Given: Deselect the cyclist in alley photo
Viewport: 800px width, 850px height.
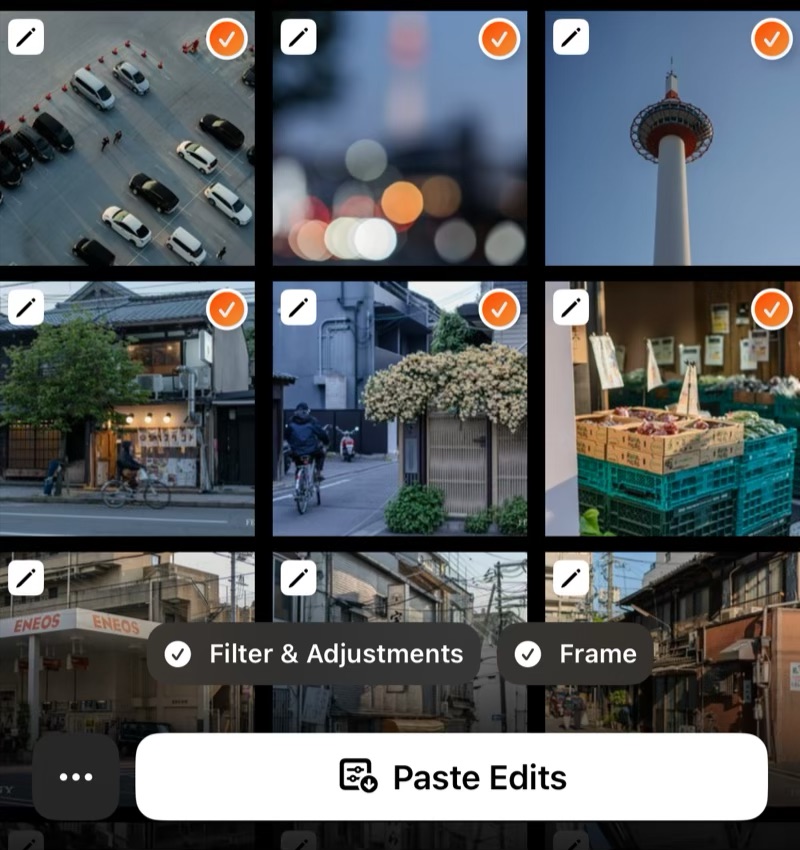Looking at the screenshot, I should tap(499, 309).
